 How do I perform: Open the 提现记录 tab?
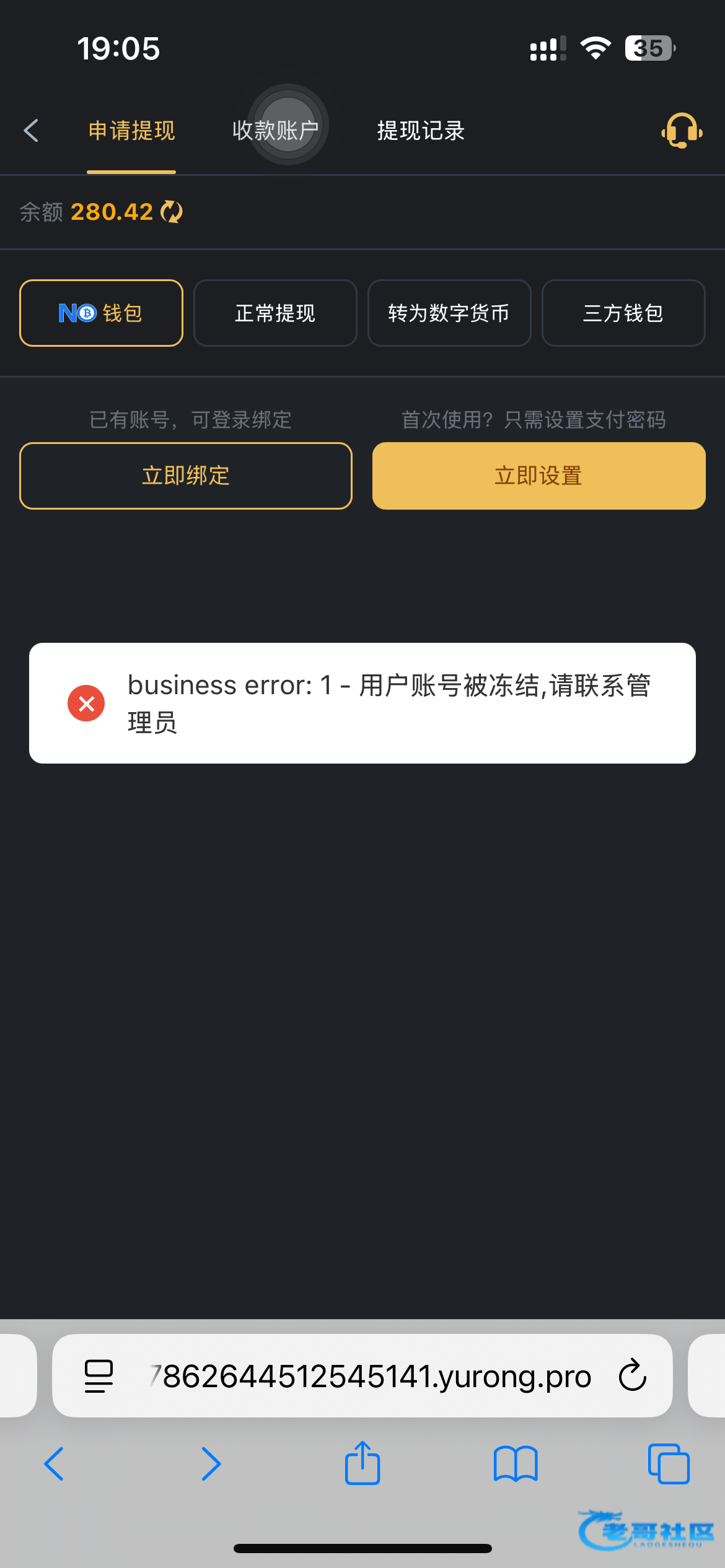(421, 131)
